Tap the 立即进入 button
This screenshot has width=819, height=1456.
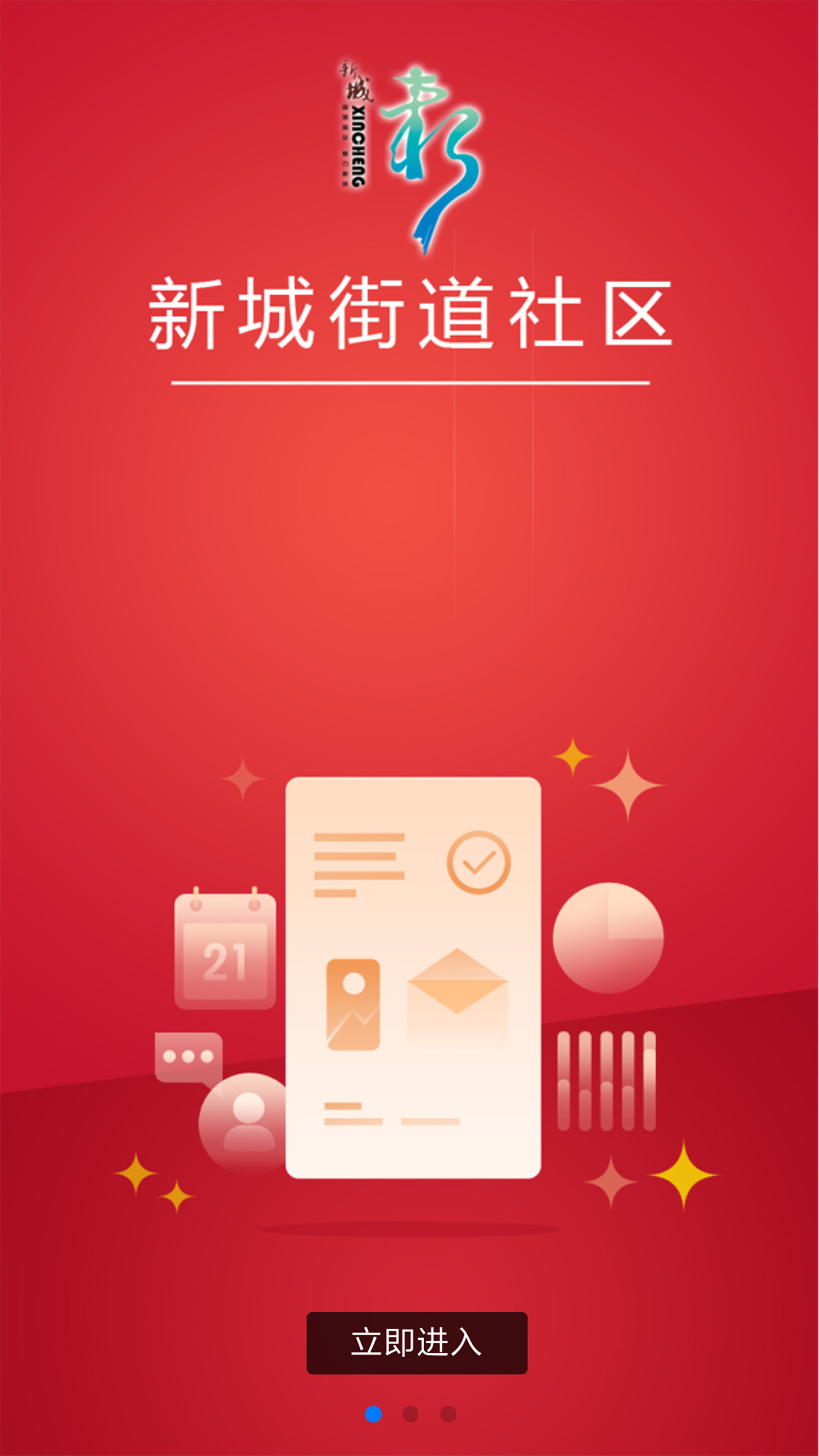417,1343
